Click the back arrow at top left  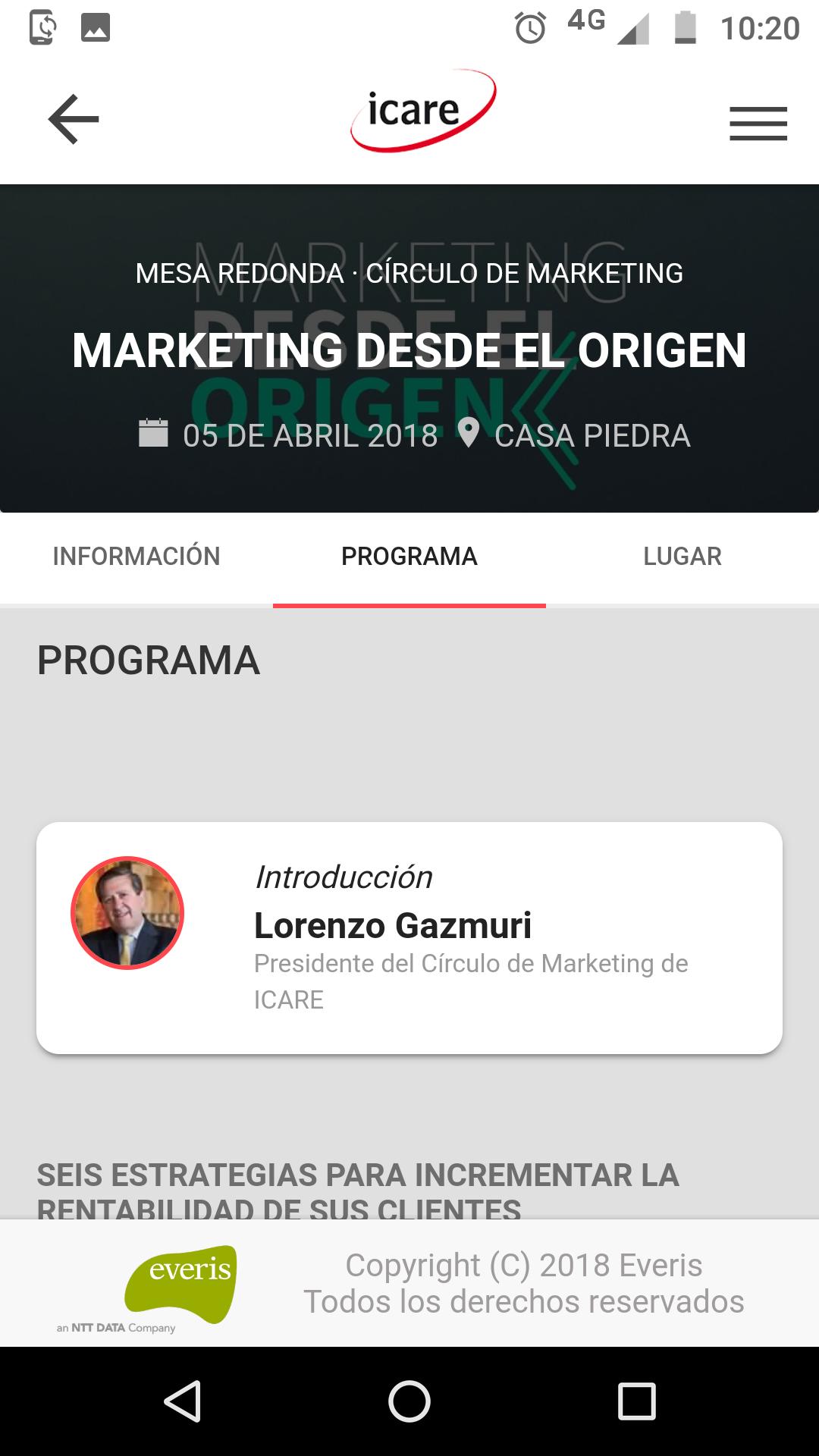click(73, 118)
